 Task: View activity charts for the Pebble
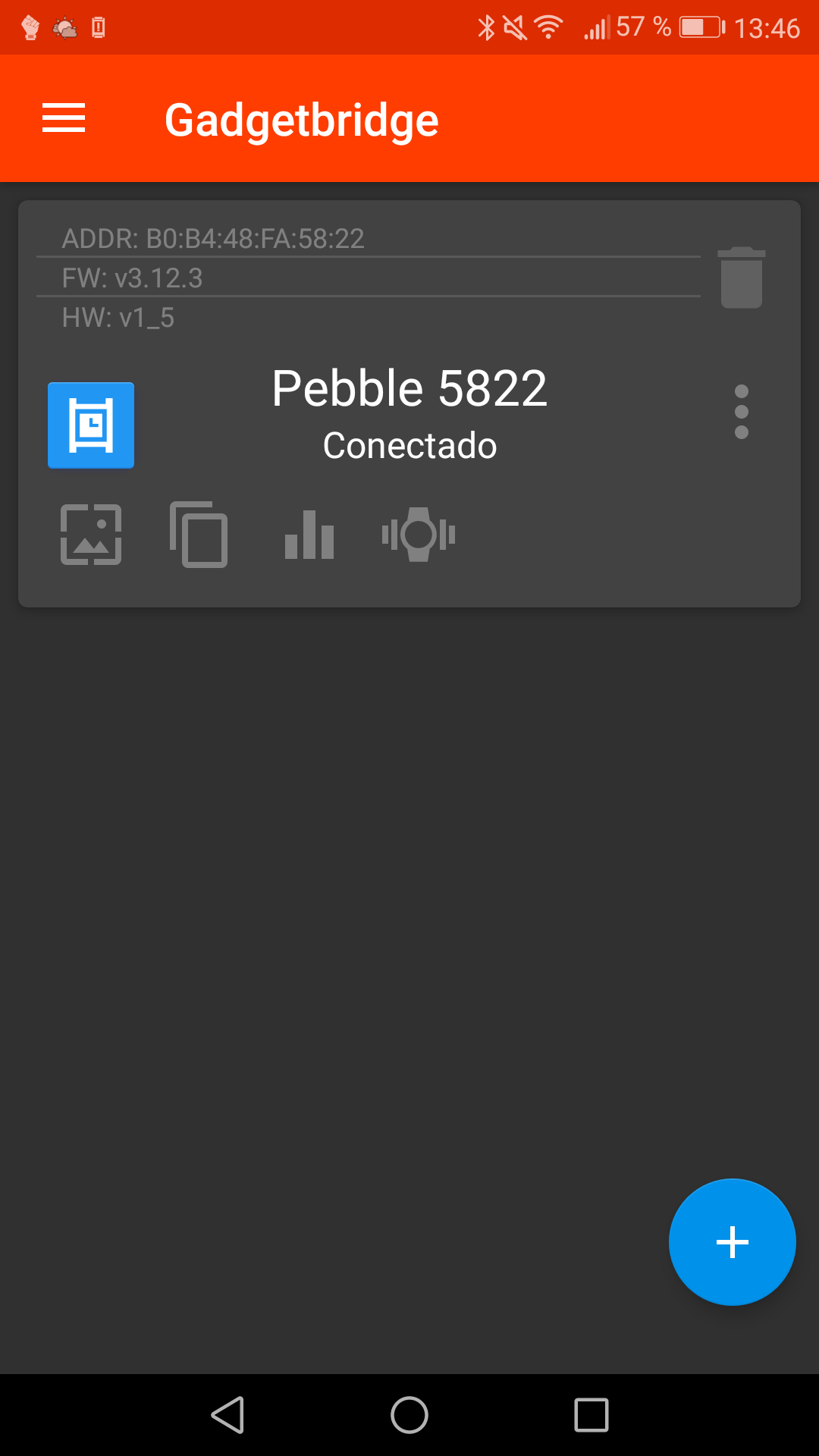click(309, 535)
